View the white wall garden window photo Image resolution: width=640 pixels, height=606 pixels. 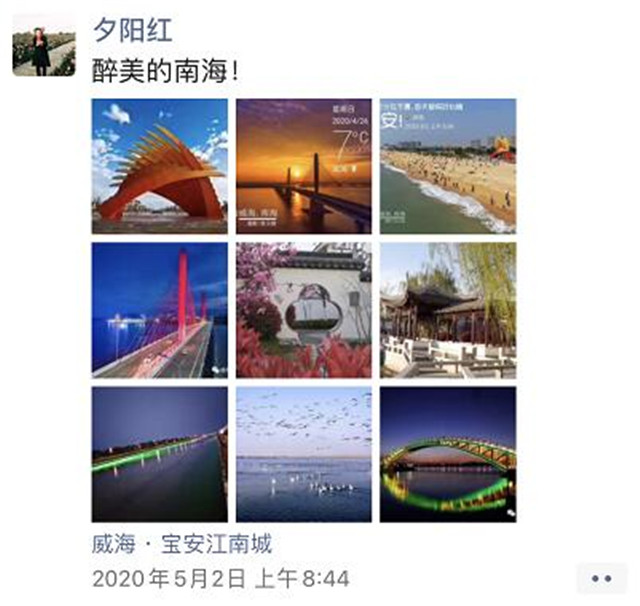point(303,310)
